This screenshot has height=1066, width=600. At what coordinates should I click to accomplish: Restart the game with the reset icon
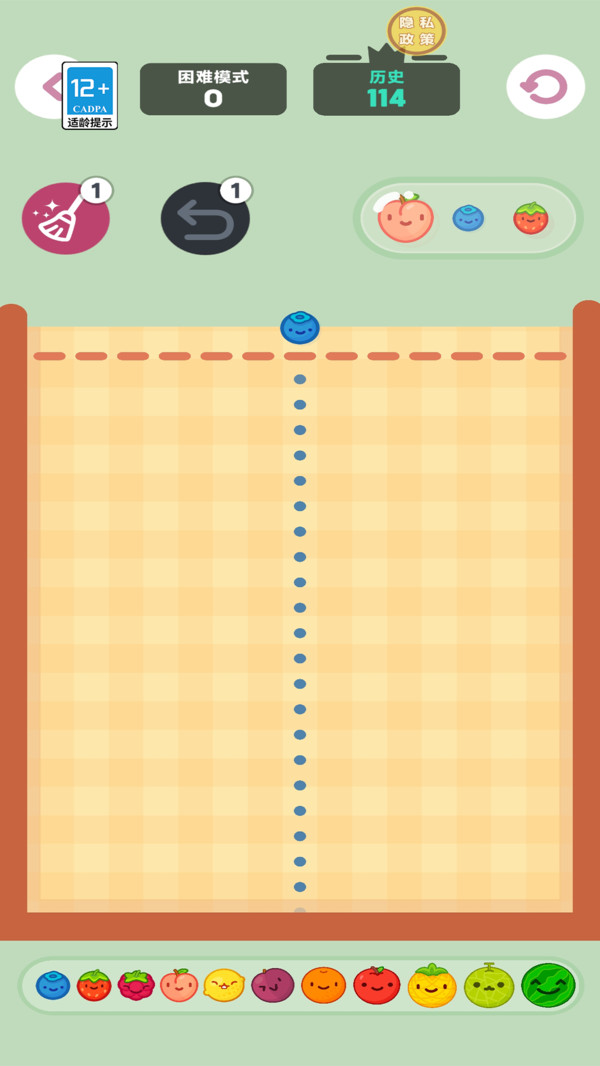click(546, 88)
